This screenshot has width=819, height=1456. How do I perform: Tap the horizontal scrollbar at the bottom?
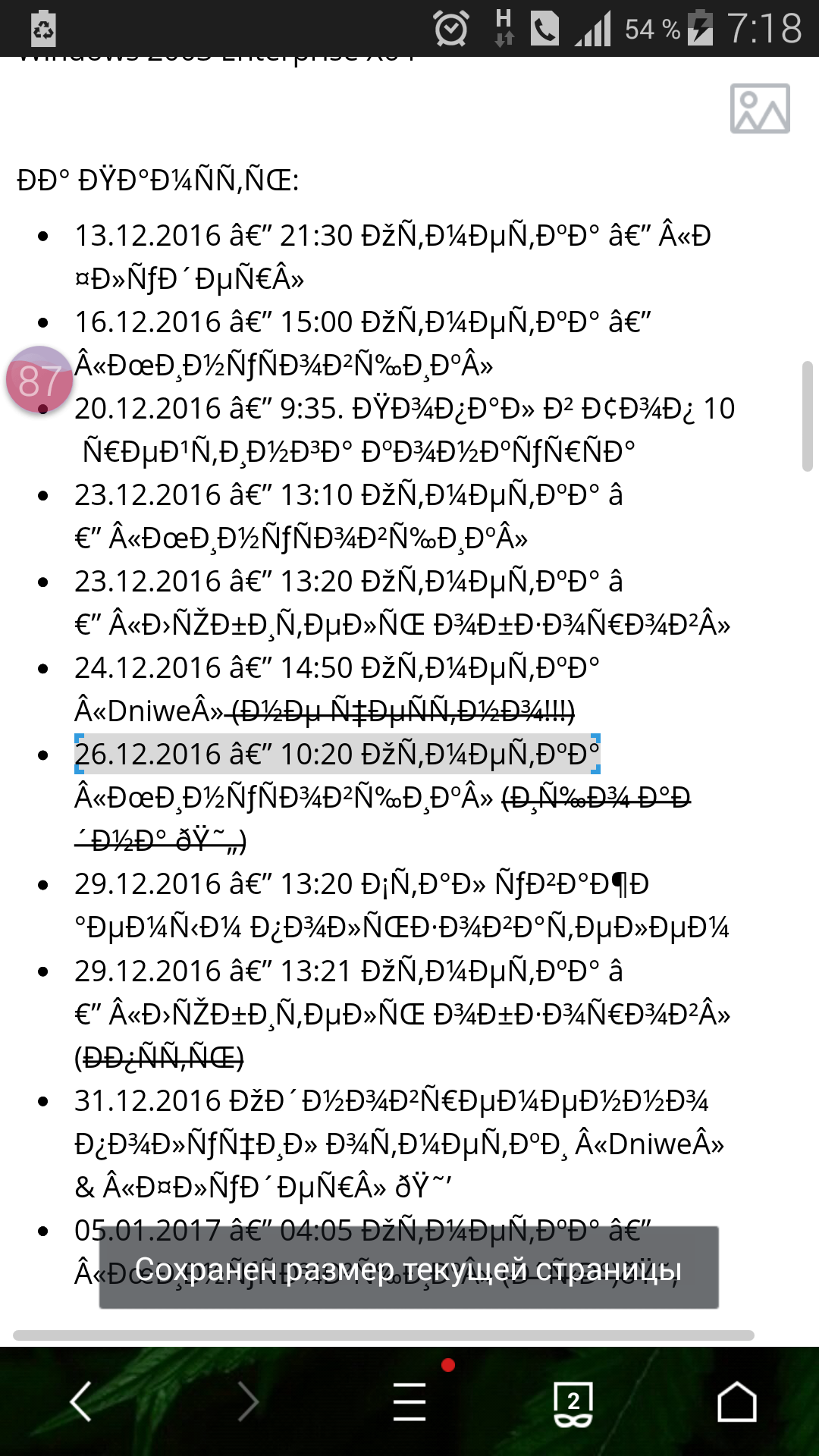click(384, 1335)
